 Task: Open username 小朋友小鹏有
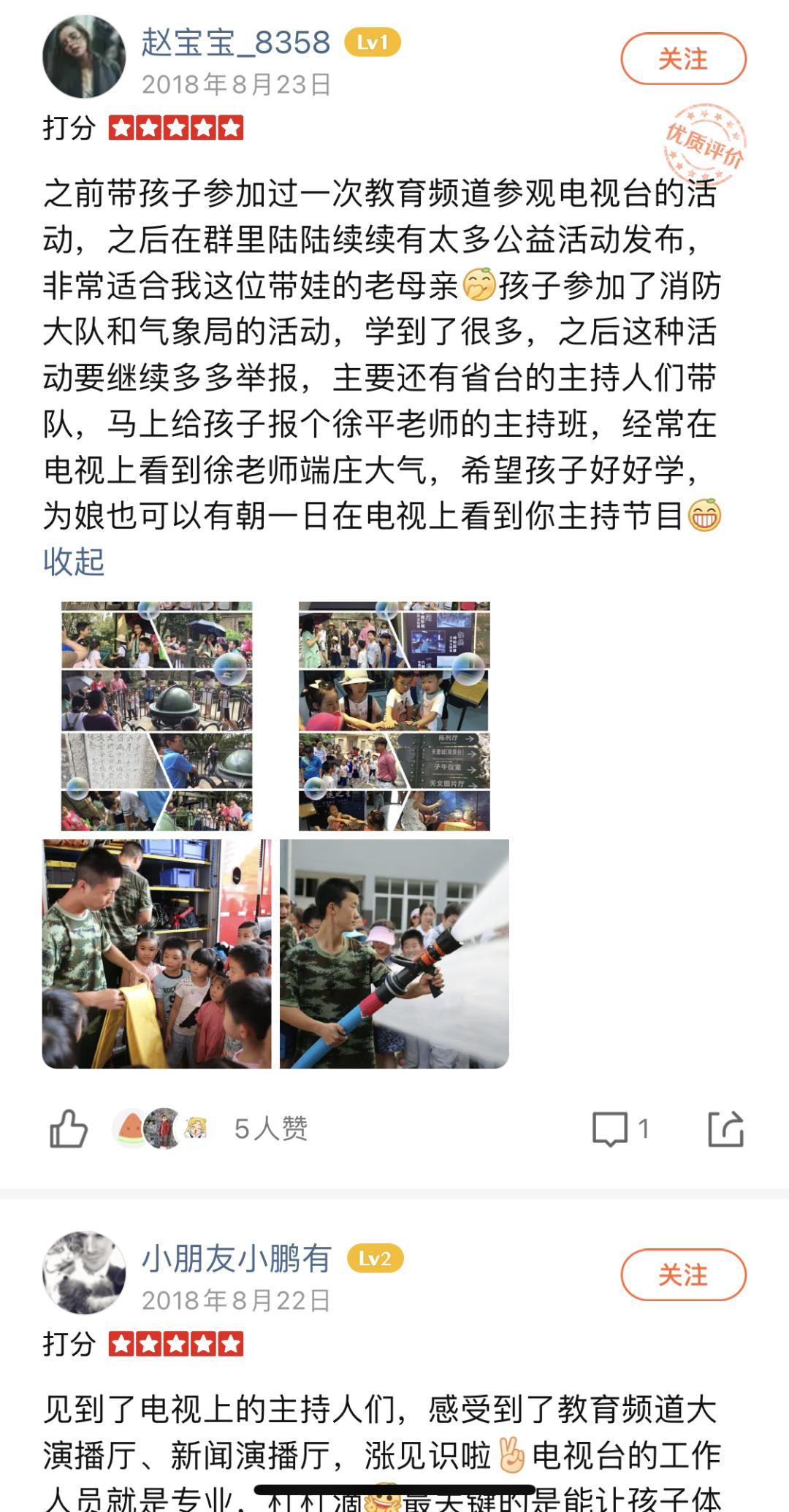pyautogui.click(x=237, y=1258)
